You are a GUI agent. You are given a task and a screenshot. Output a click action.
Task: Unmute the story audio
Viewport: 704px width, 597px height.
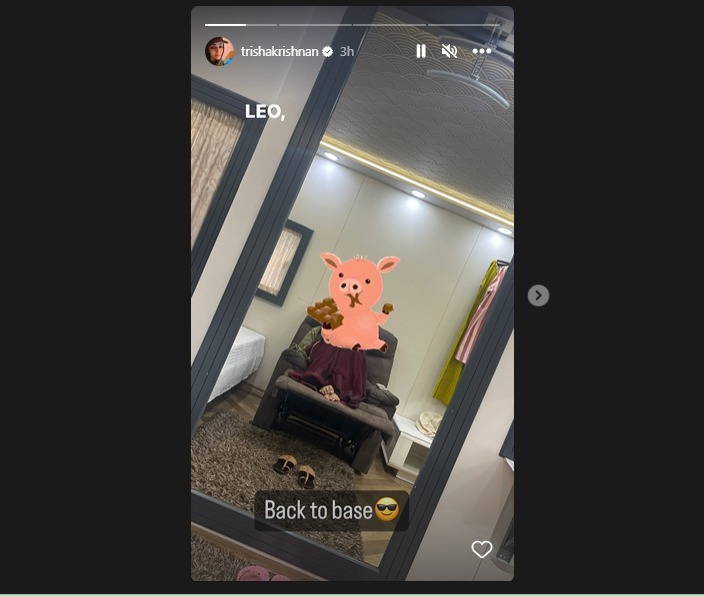450,51
